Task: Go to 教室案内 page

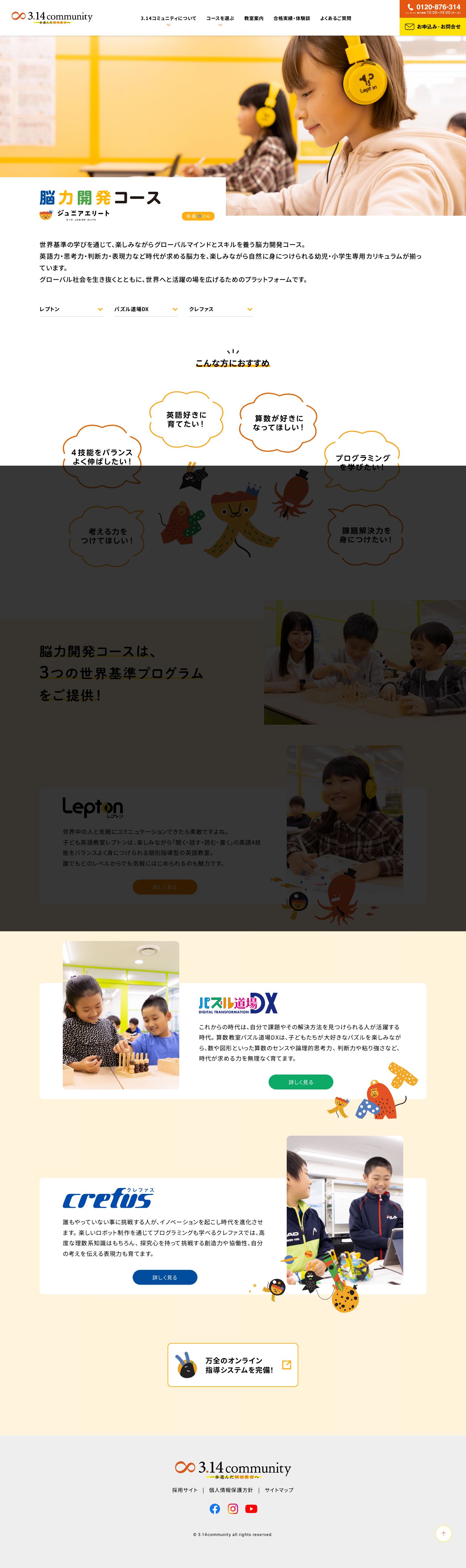Action: click(x=253, y=19)
